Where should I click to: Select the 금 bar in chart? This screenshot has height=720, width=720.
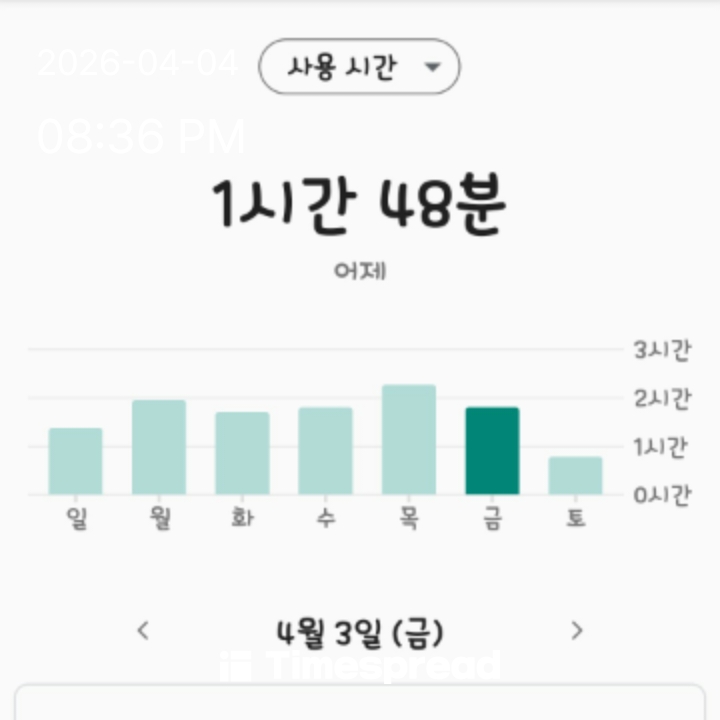[492, 450]
